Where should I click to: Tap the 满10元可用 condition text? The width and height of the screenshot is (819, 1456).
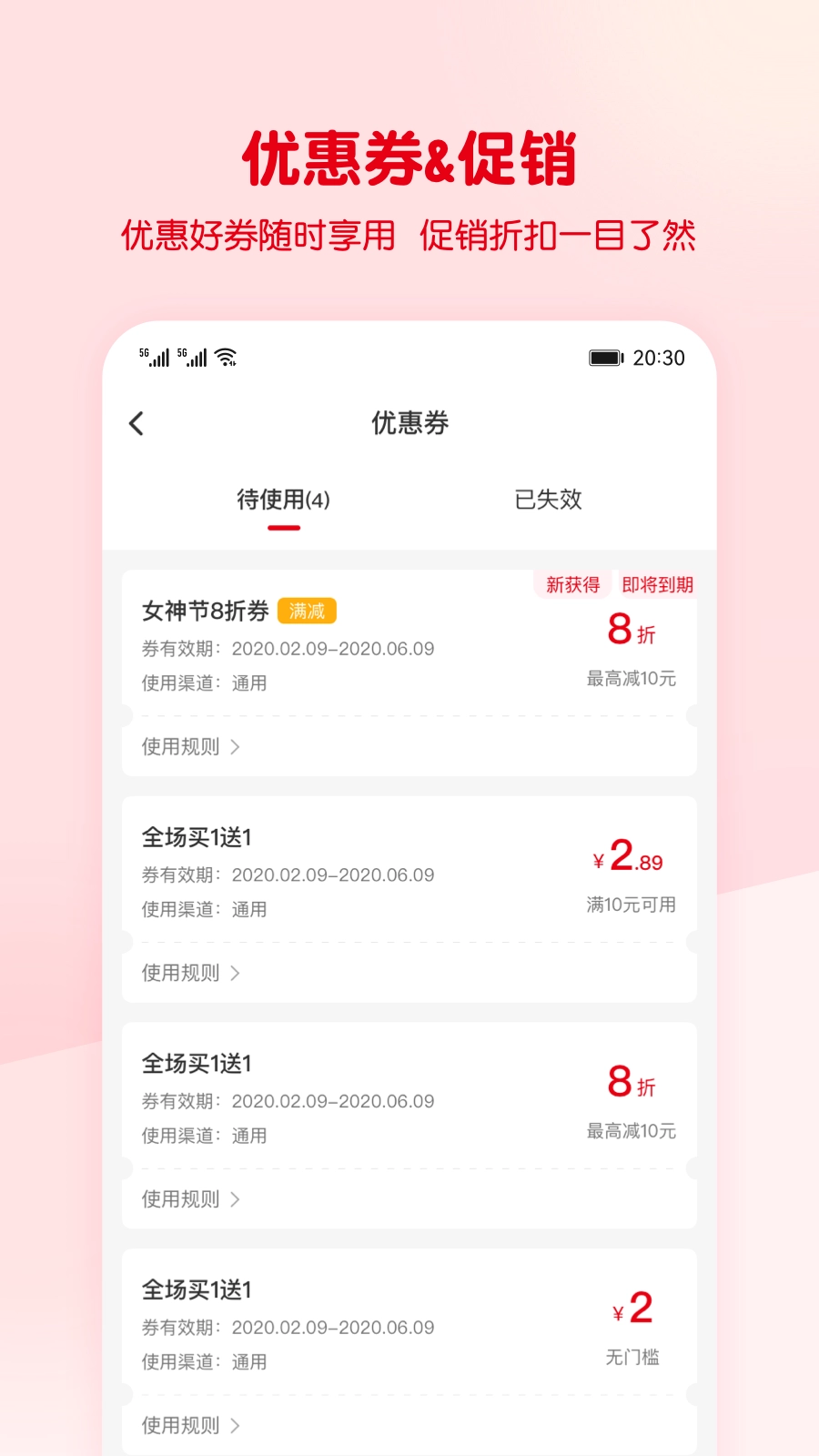632,905
